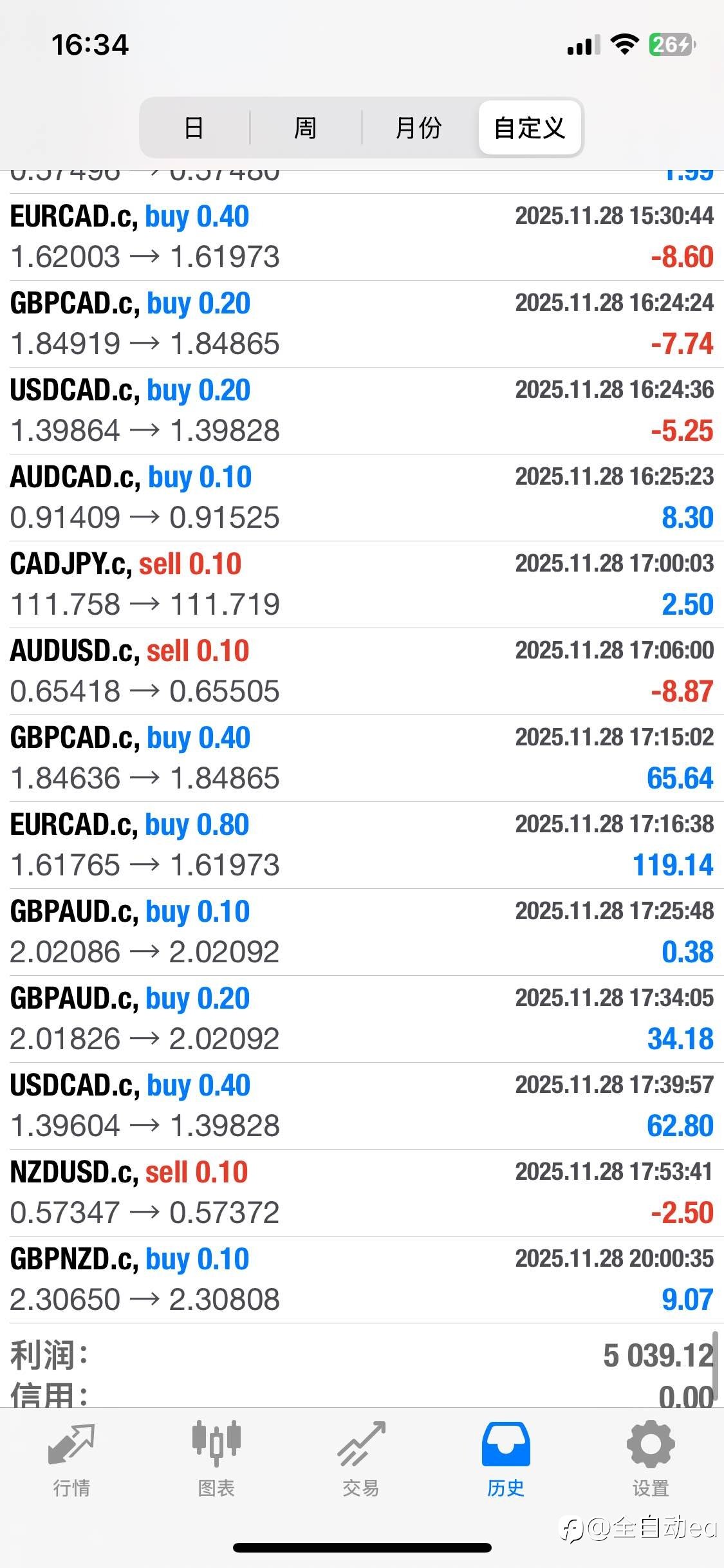724x1568 pixels.
Task: View the EURCAD.c buy 0.80 trade details
Action: click(x=362, y=845)
